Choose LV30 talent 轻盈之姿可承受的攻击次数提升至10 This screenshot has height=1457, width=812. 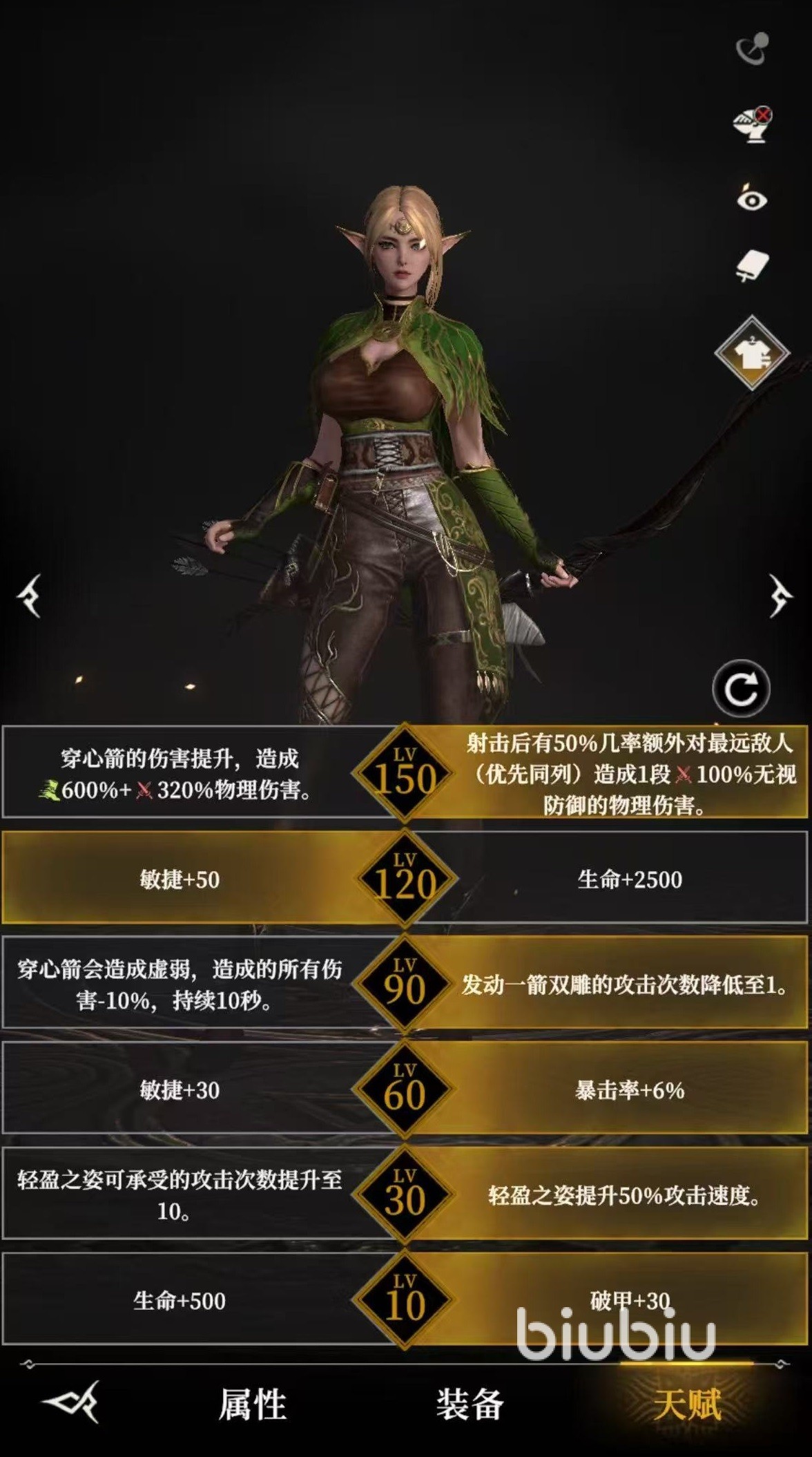(180, 1194)
